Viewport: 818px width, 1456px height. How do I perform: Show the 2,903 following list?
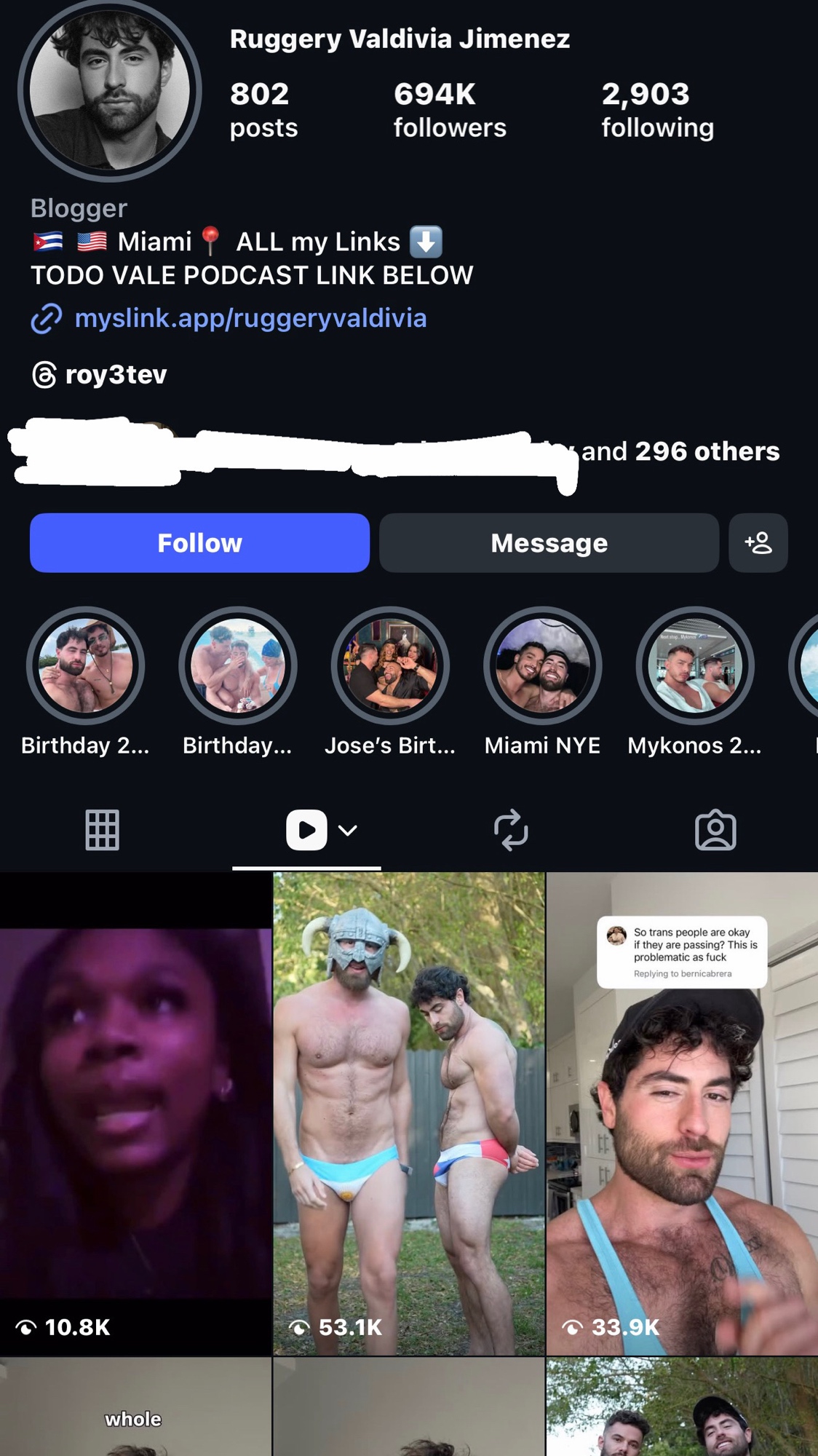(x=657, y=110)
